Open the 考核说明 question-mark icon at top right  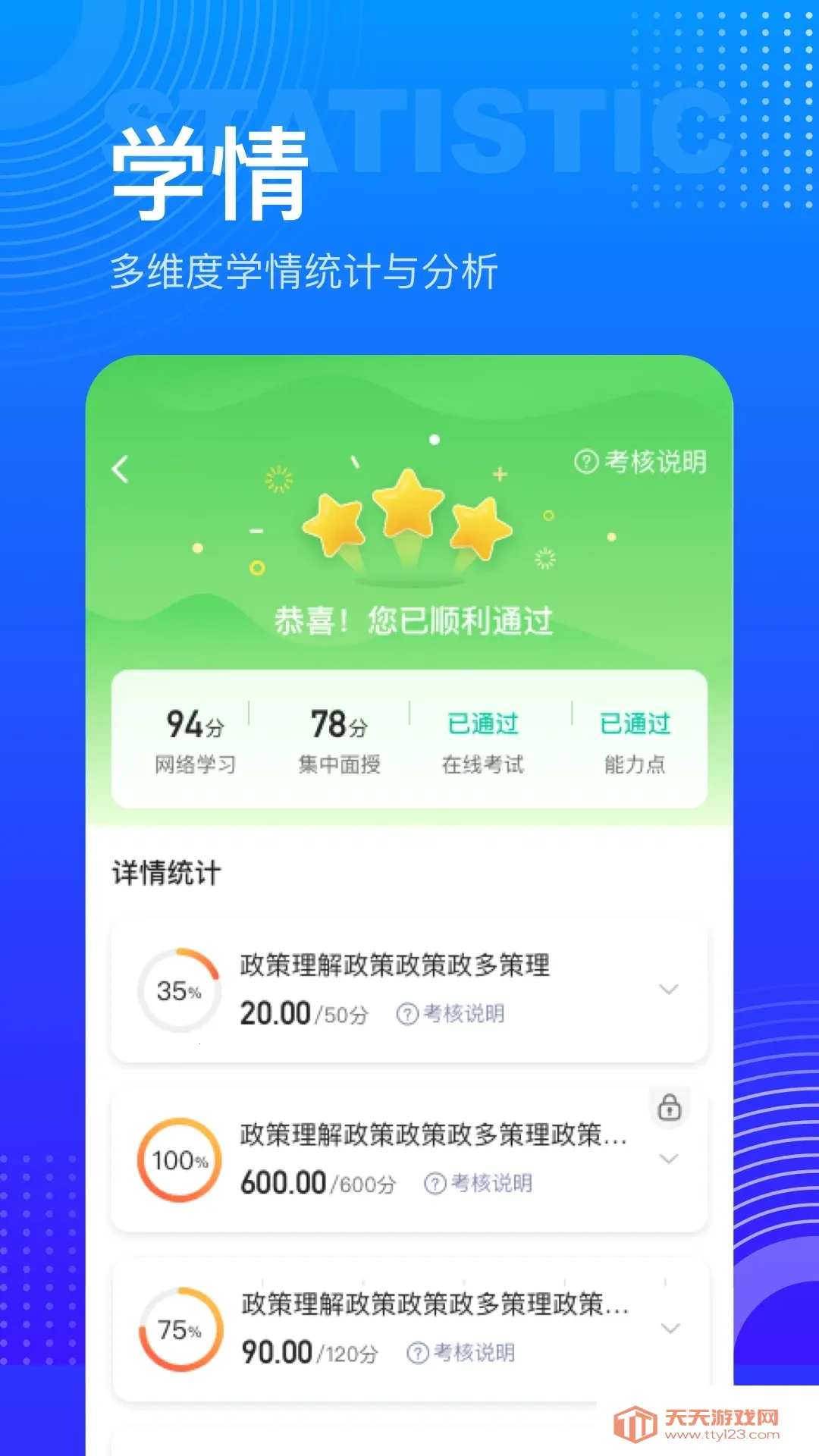[584, 462]
